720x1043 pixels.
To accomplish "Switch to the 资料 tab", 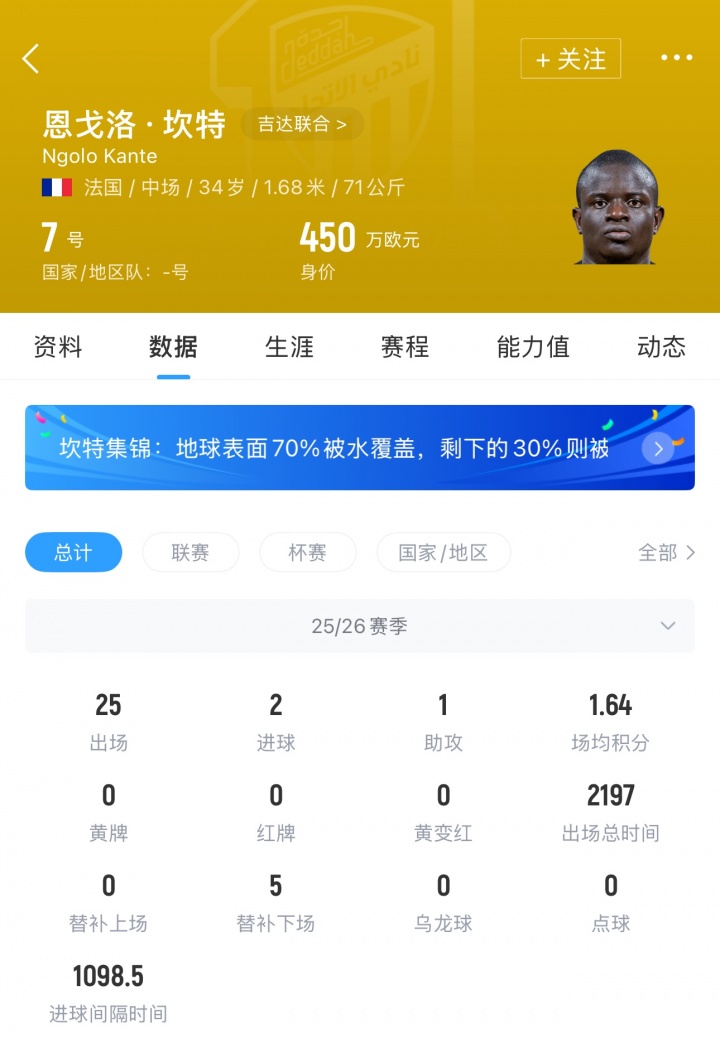I will coord(58,347).
